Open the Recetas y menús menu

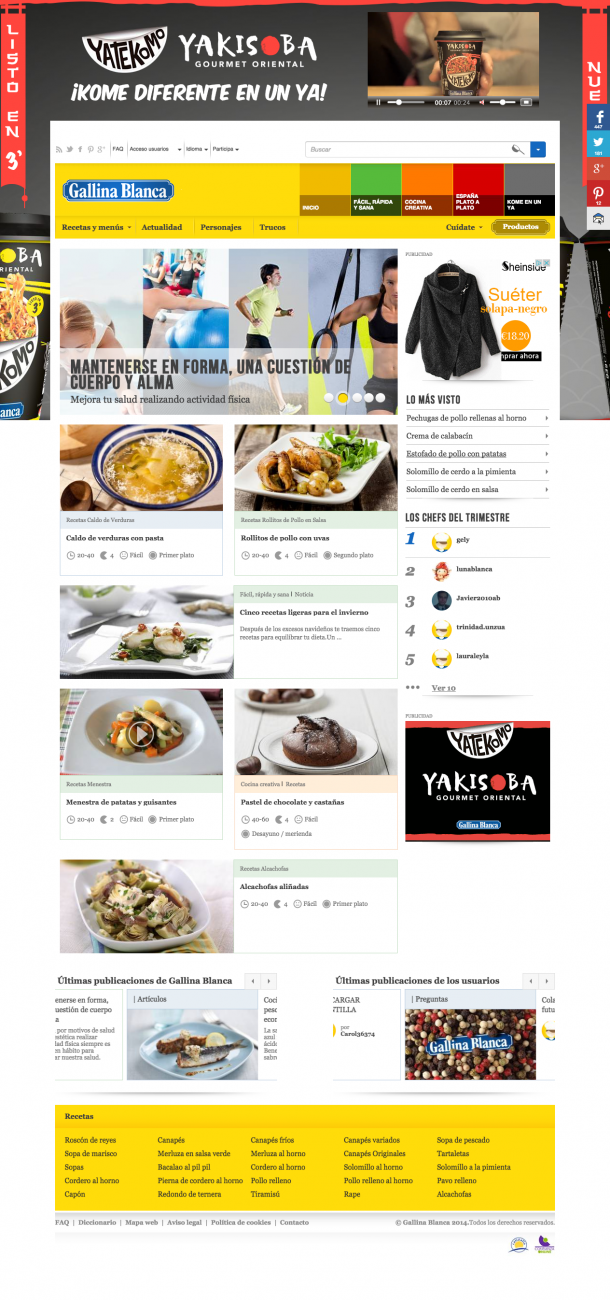[96, 227]
